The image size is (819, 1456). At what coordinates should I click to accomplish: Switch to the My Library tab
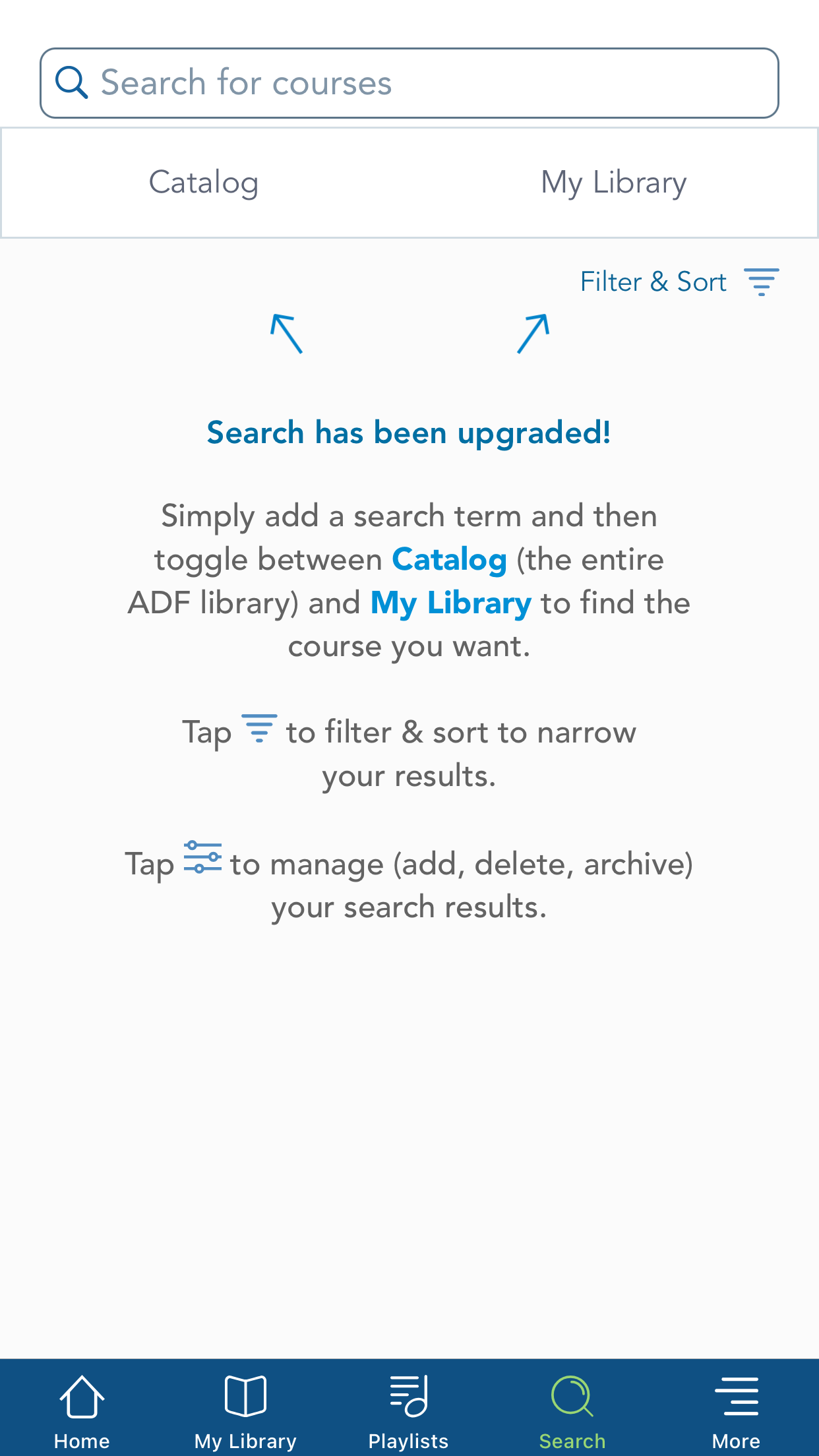click(613, 182)
